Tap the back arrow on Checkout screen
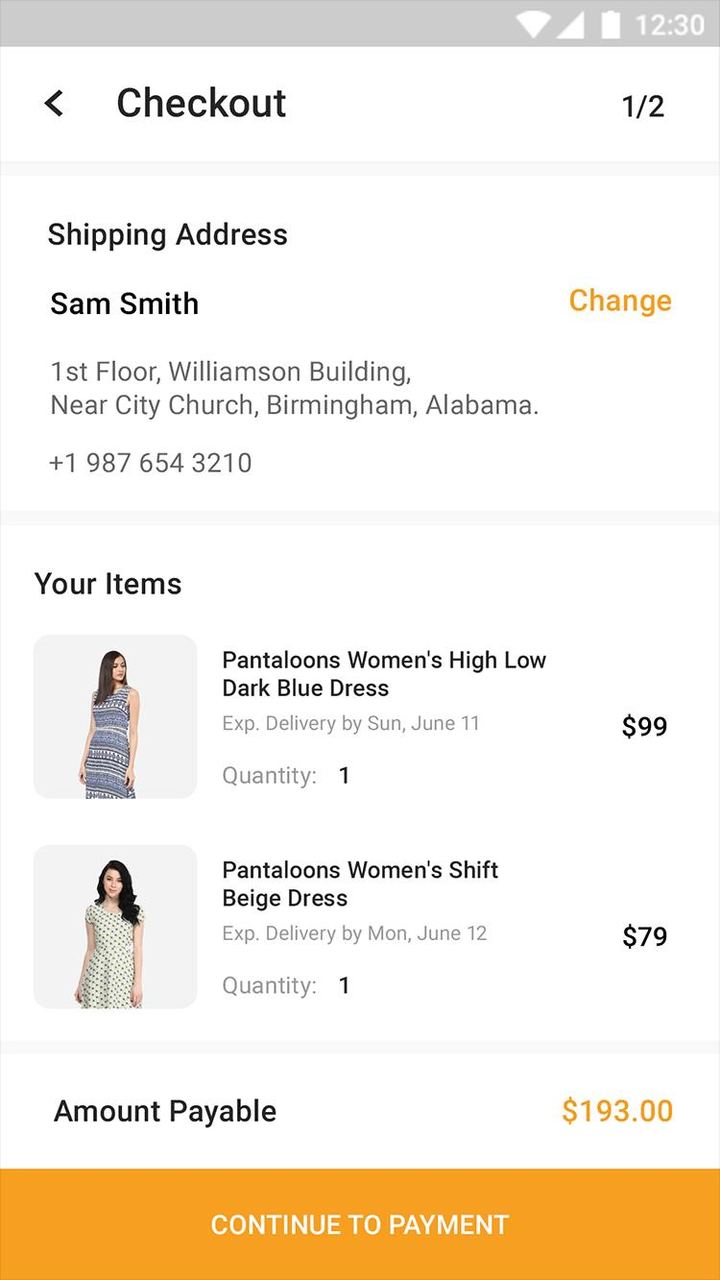The width and height of the screenshot is (720, 1280). pos(54,103)
